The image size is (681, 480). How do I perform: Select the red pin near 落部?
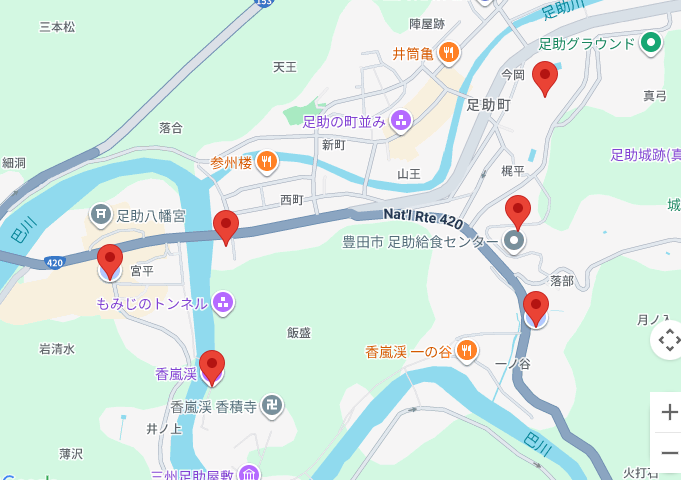(x=536, y=308)
